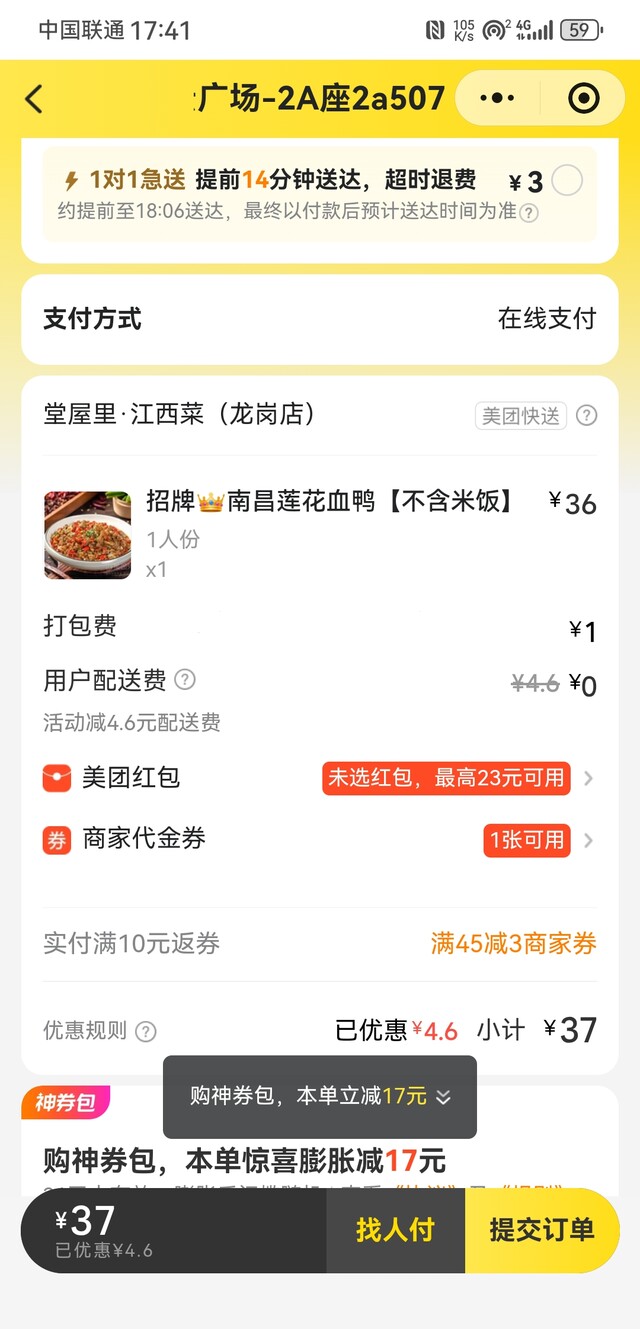Show help for 美团快送 delivery
Image resolution: width=640 pixels, height=1329 pixels.
(587, 416)
